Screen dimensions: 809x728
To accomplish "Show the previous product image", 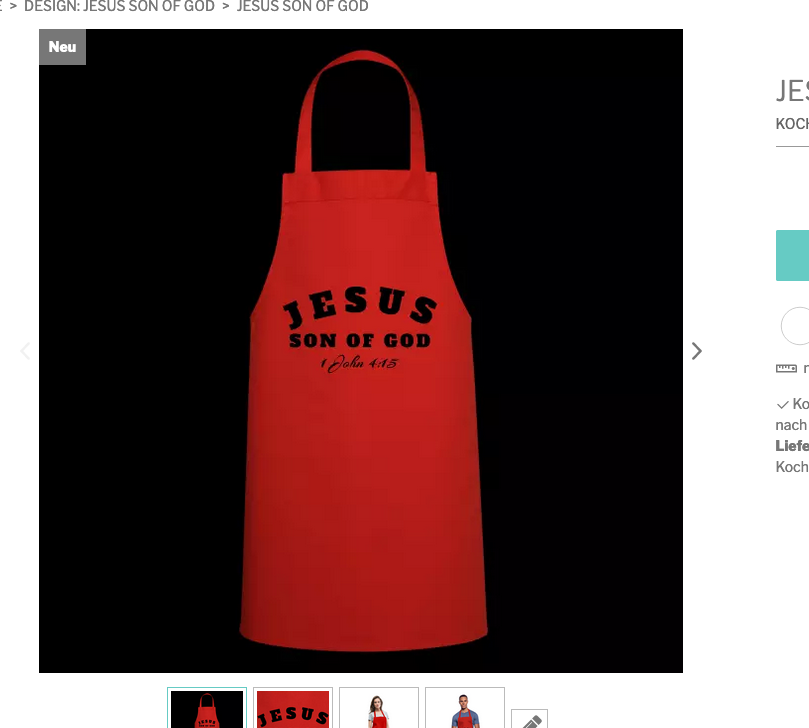I will pos(25,351).
